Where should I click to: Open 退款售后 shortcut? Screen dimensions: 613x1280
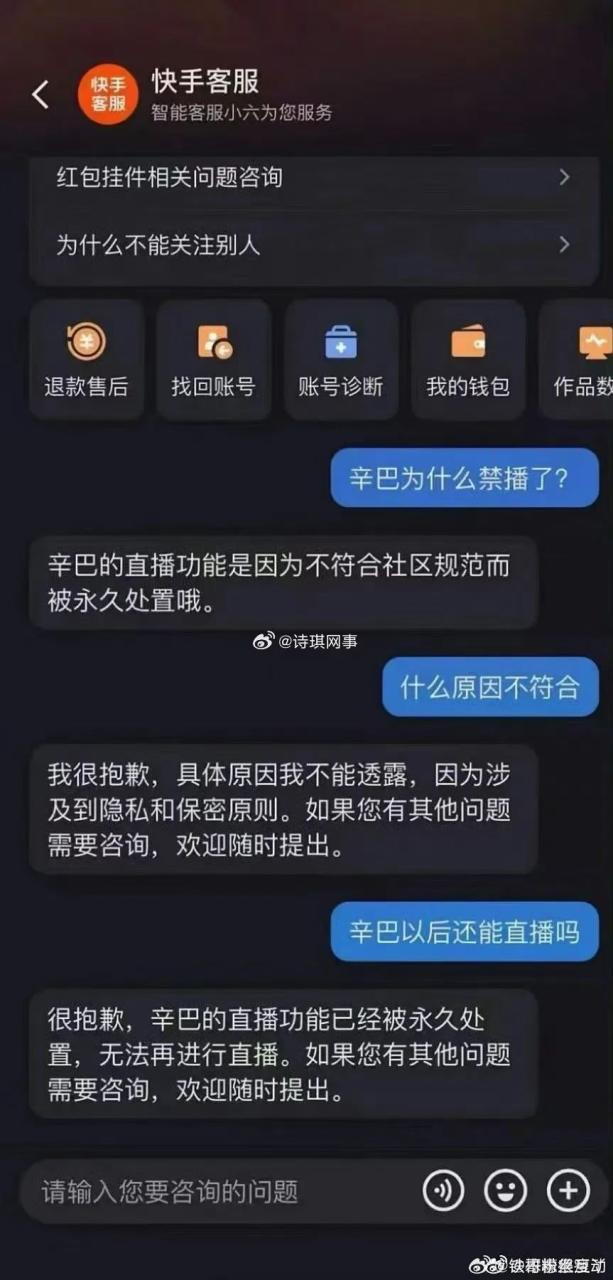(x=86, y=360)
